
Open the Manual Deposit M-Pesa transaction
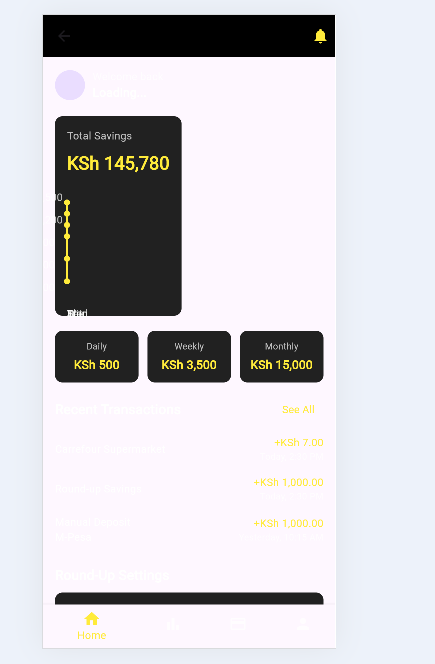tap(189, 530)
